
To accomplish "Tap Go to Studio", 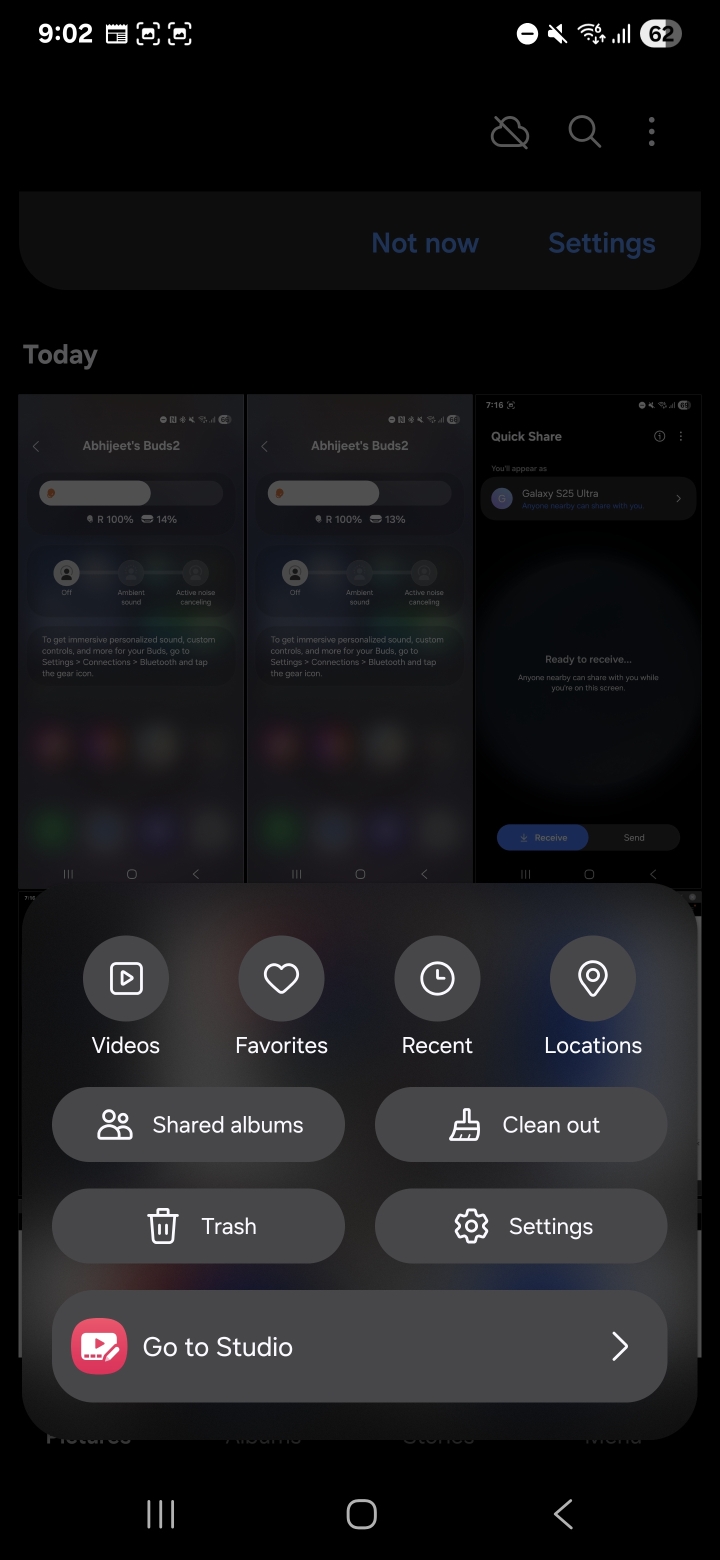I will pyautogui.click(x=359, y=1347).
